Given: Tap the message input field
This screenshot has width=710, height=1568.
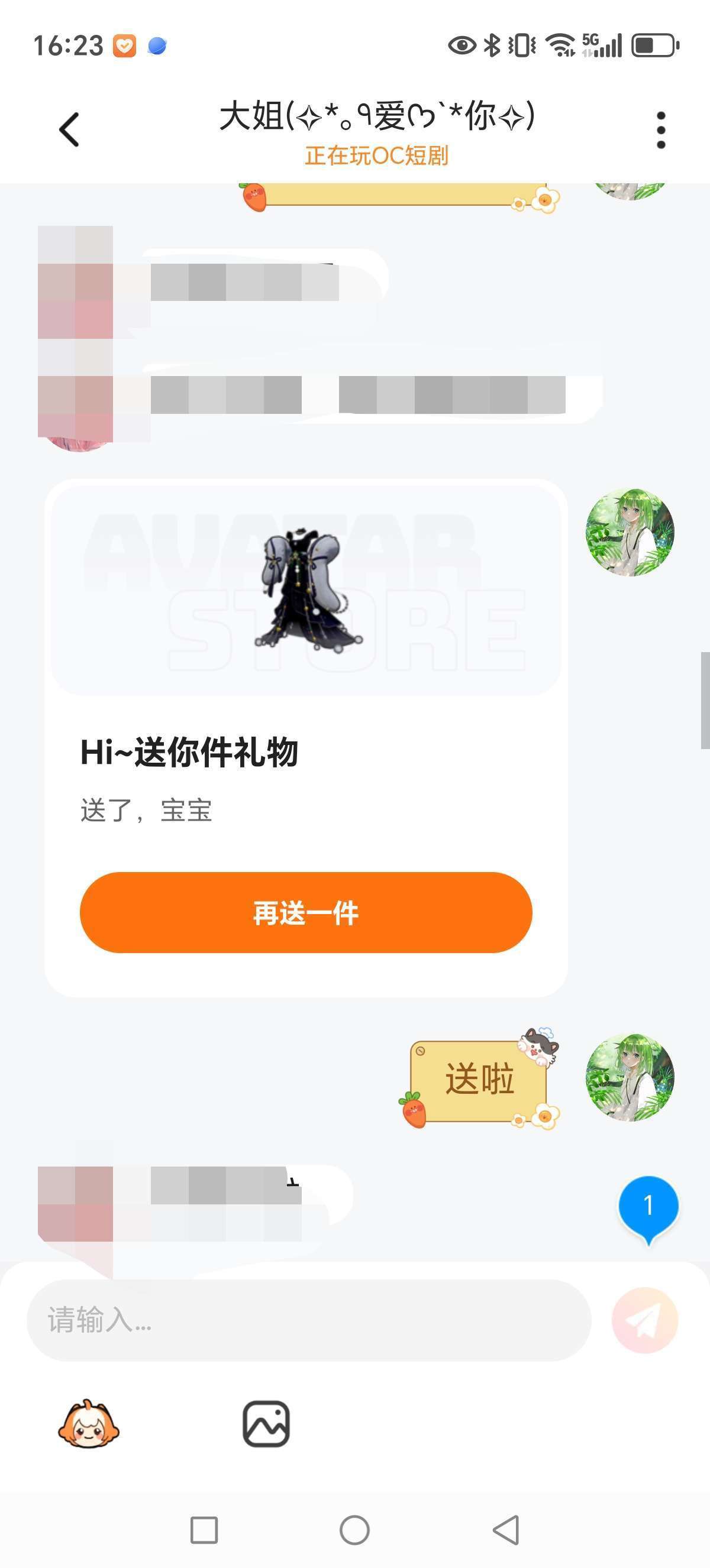Looking at the screenshot, I should click(309, 1320).
